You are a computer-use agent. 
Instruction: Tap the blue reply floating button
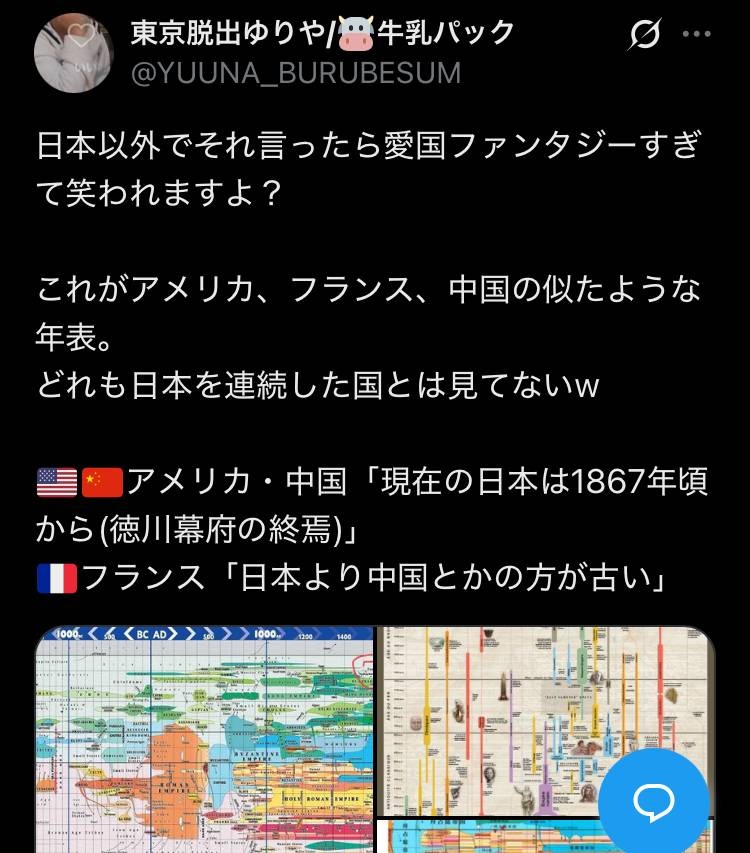point(653,800)
